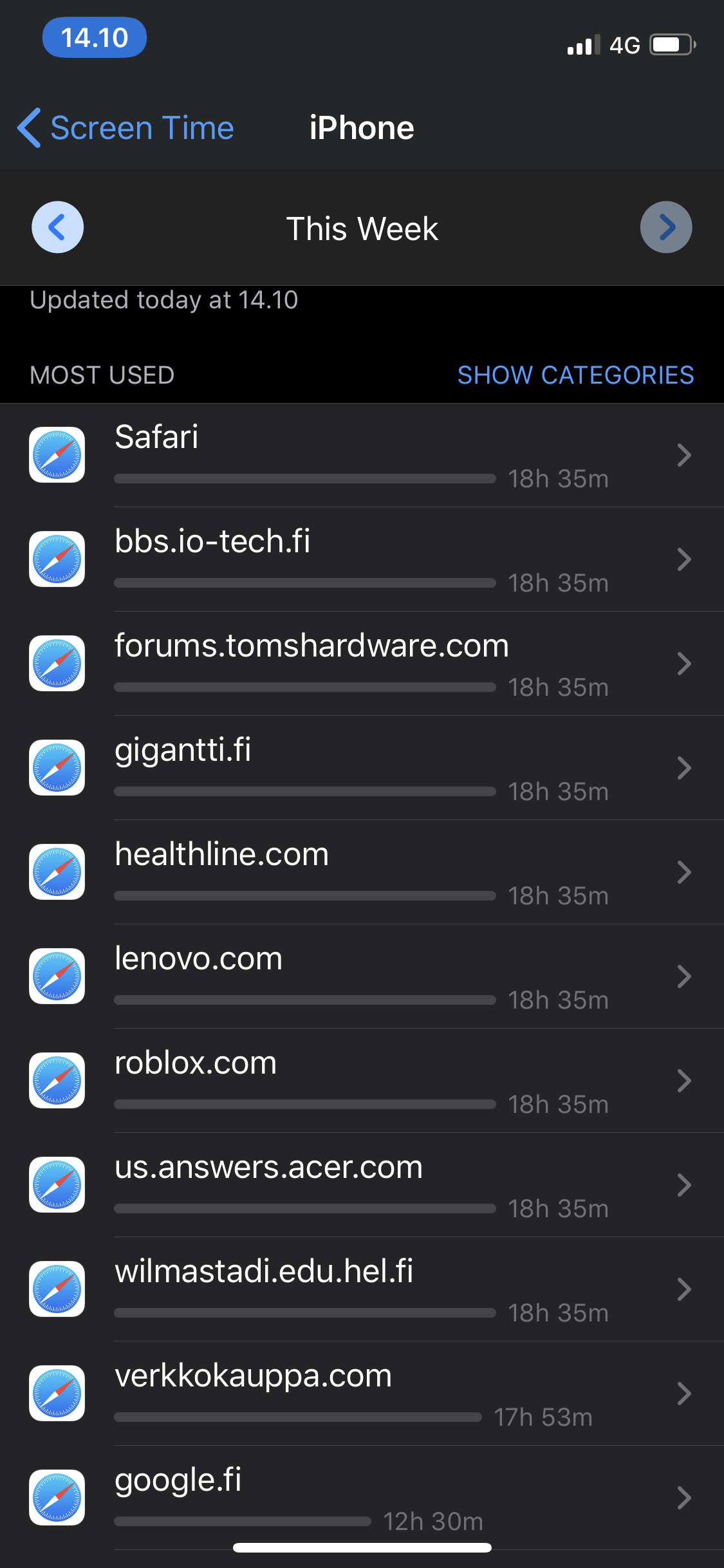View wilmastadi.edu.hel.fi usage
Image resolution: width=724 pixels, height=1568 pixels.
click(x=362, y=1289)
